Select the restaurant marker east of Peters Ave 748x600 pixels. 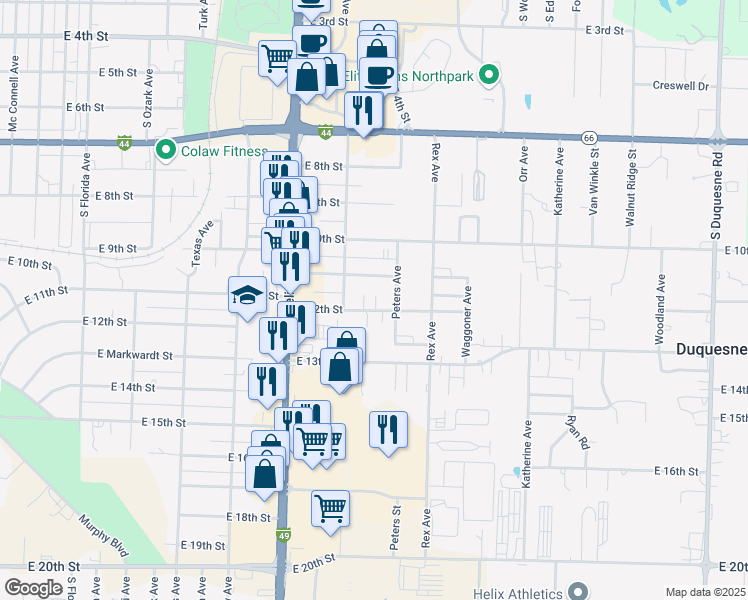[x=388, y=429]
